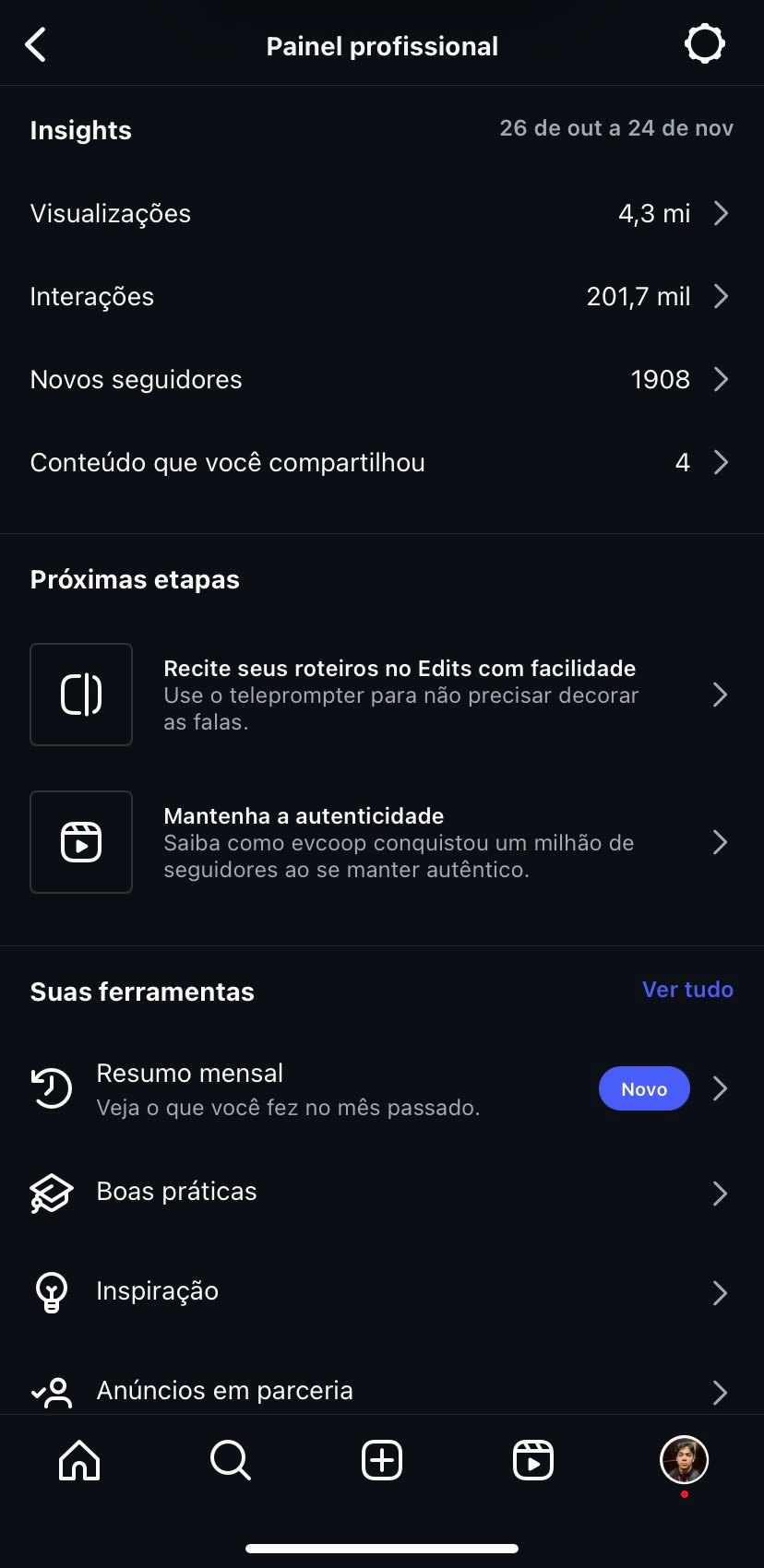Go back from Painel profissional

pos(36,44)
